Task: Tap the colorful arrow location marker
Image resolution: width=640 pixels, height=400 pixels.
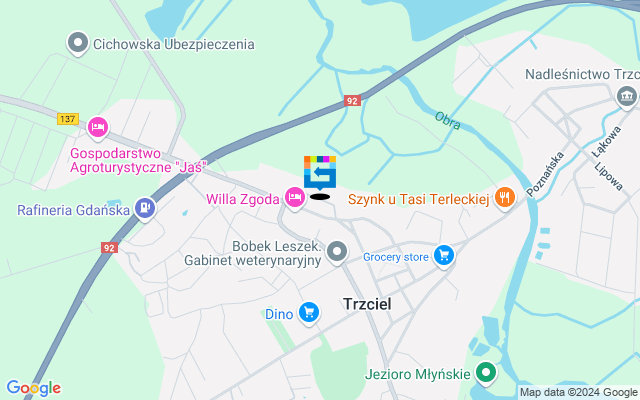Action: click(x=320, y=172)
